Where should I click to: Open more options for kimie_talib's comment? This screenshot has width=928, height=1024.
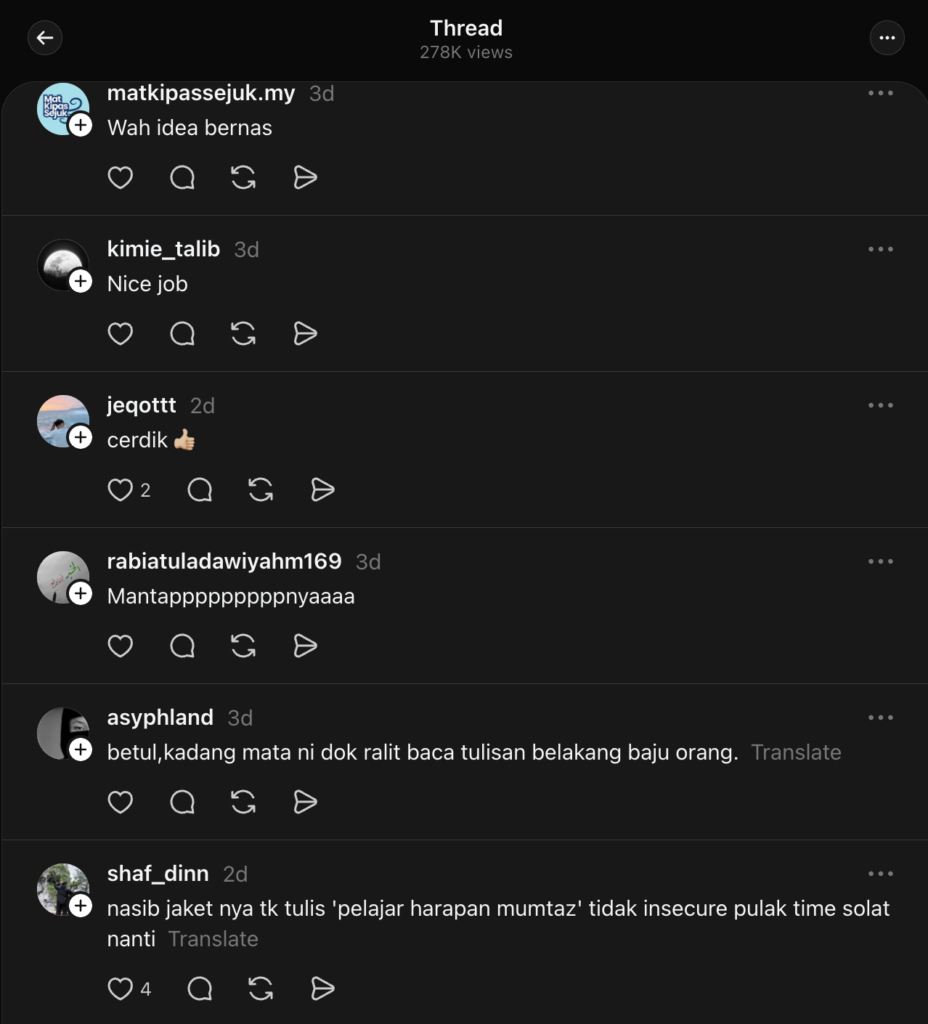(x=880, y=249)
